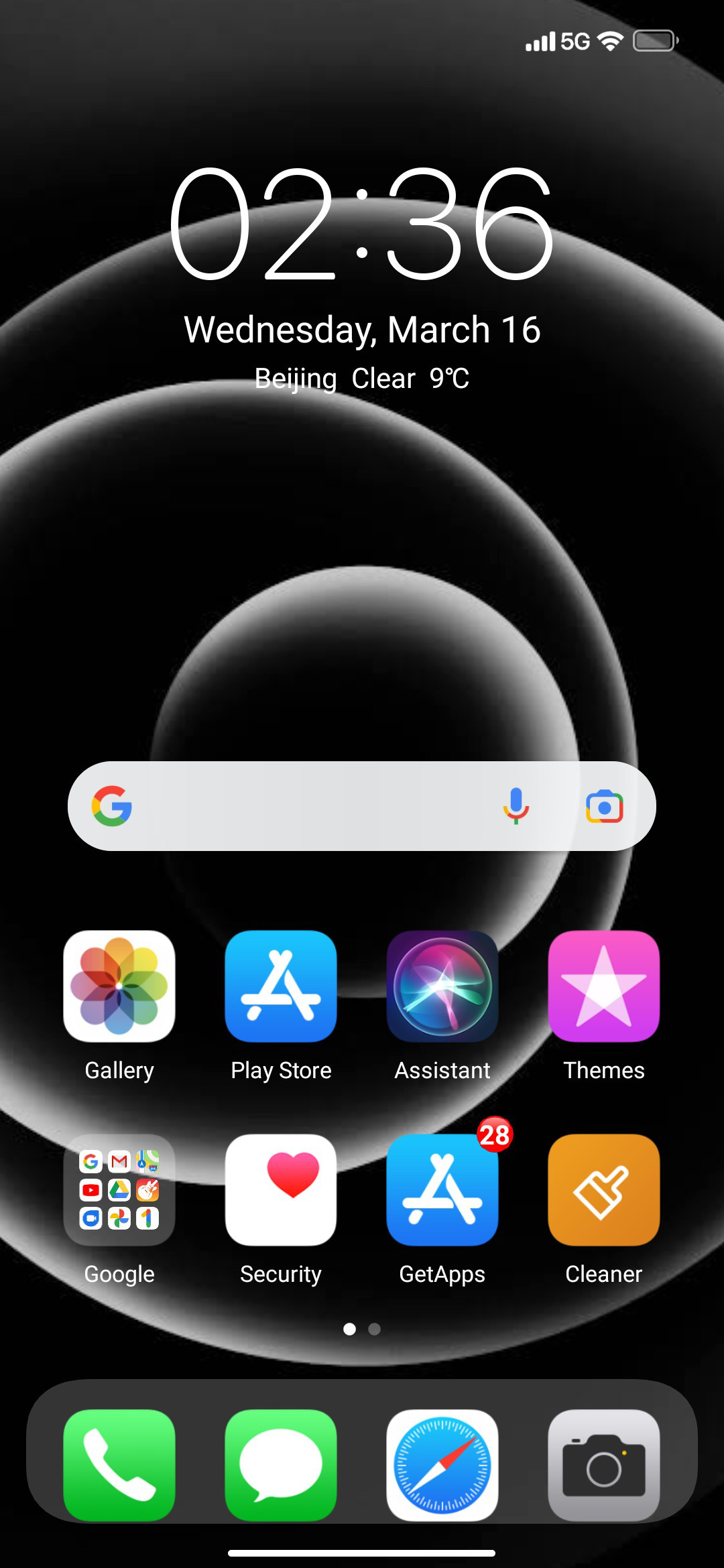Tap the second page indicator dot
The height and width of the screenshot is (1568, 724).
tap(375, 1329)
